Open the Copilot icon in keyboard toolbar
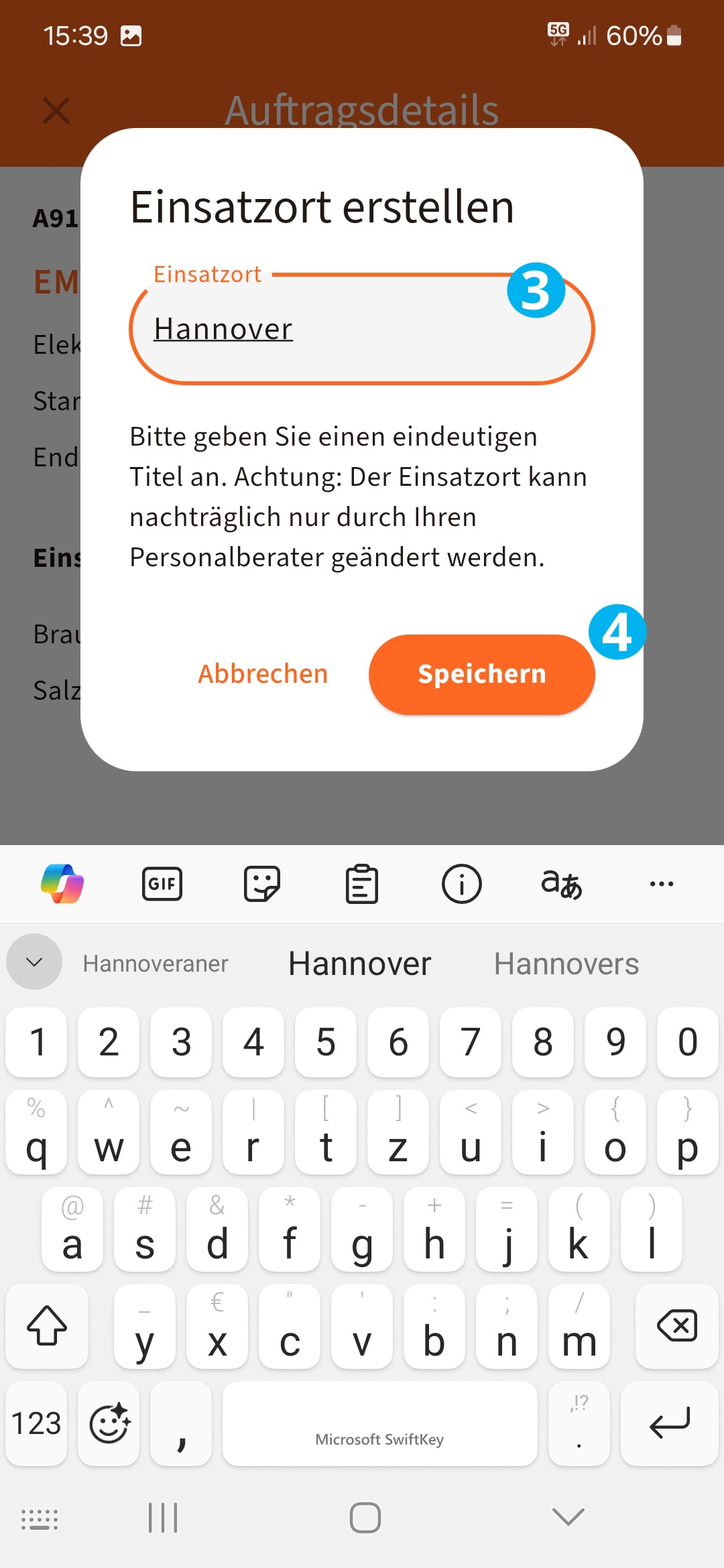This screenshot has width=724, height=1568. point(62,884)
